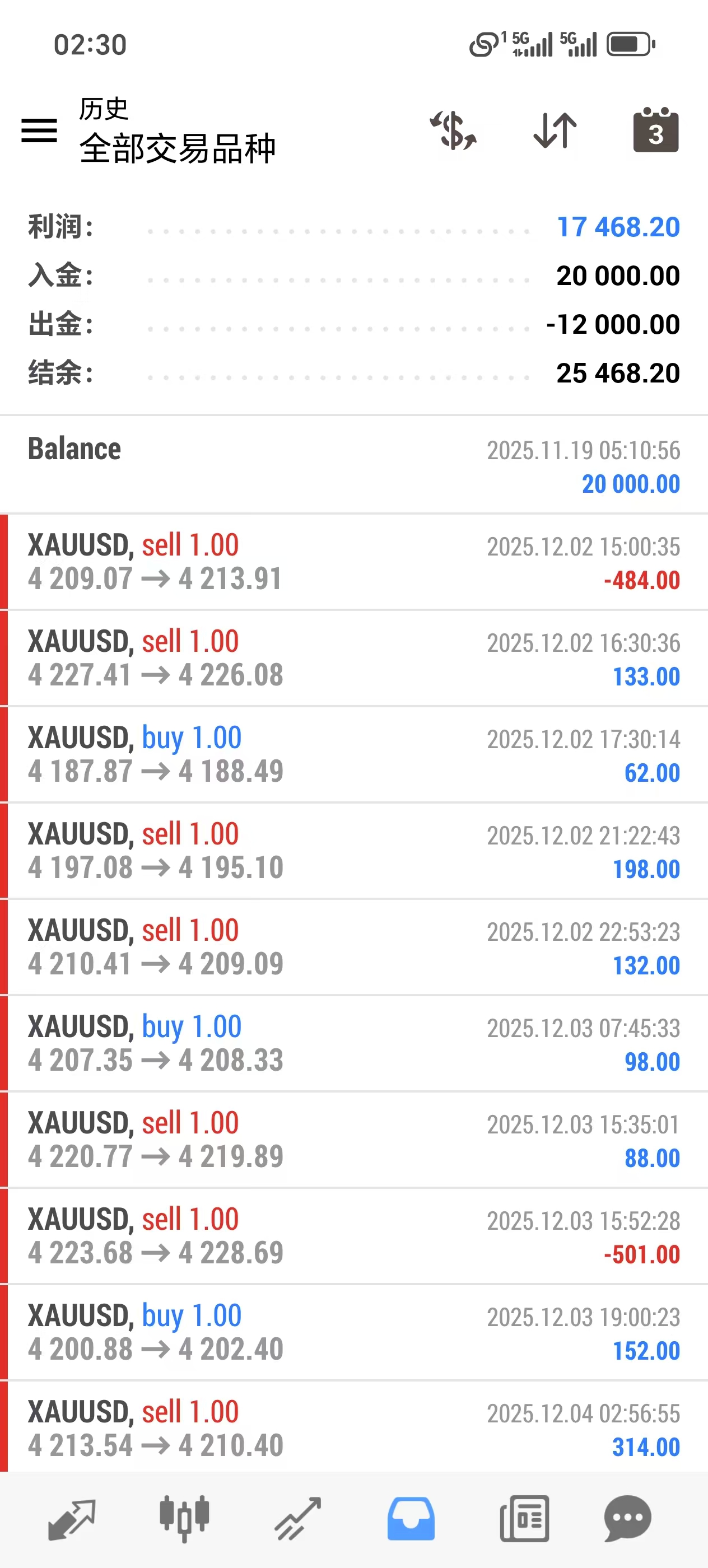
Task: Expand the sell trade with 314.00 profit
Action: 353,1428
